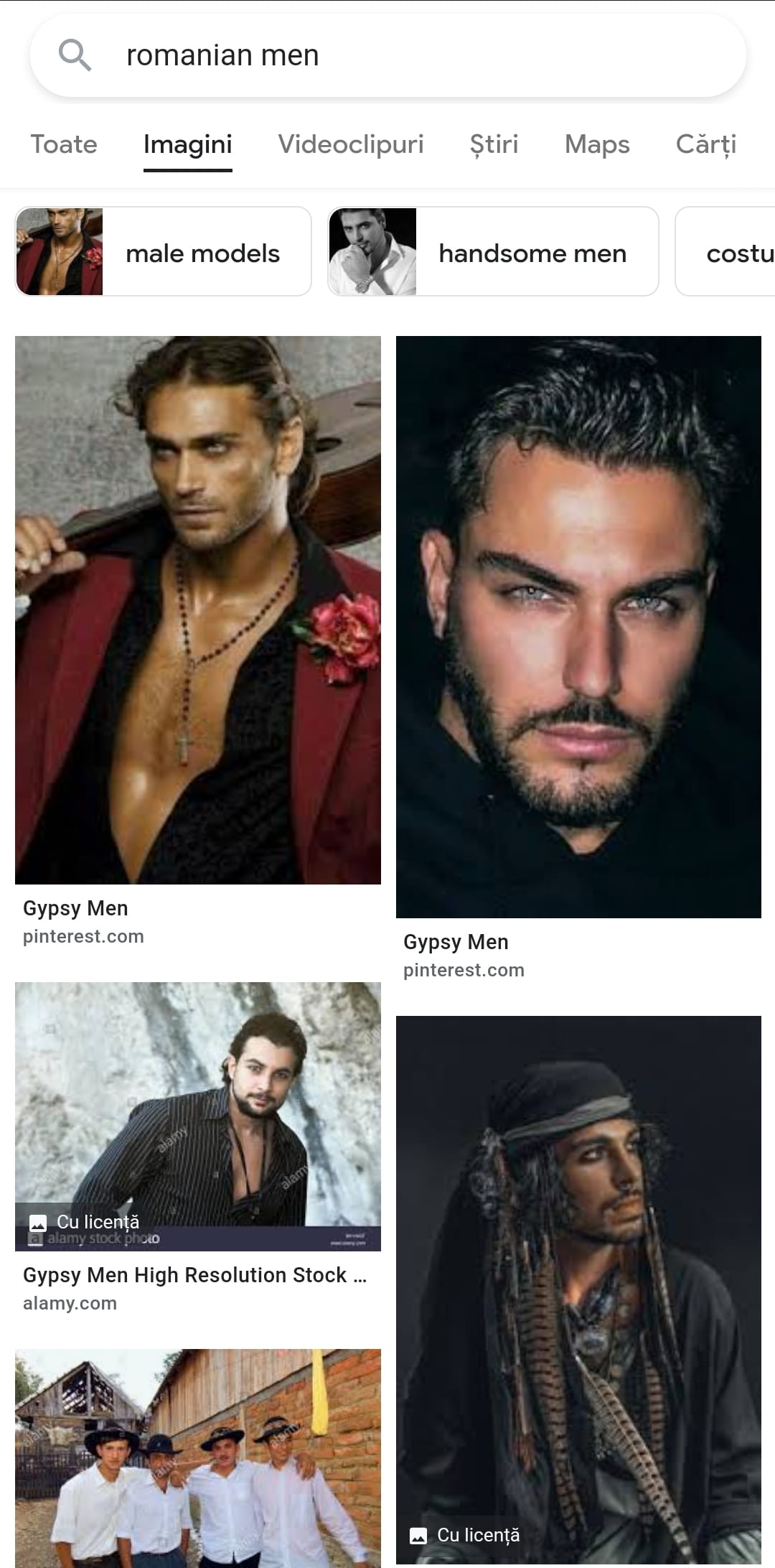This screenshot has height=1568, width=775.
Task: Open the headscarf and feathers image result
Action: (x=578, y=1291)
